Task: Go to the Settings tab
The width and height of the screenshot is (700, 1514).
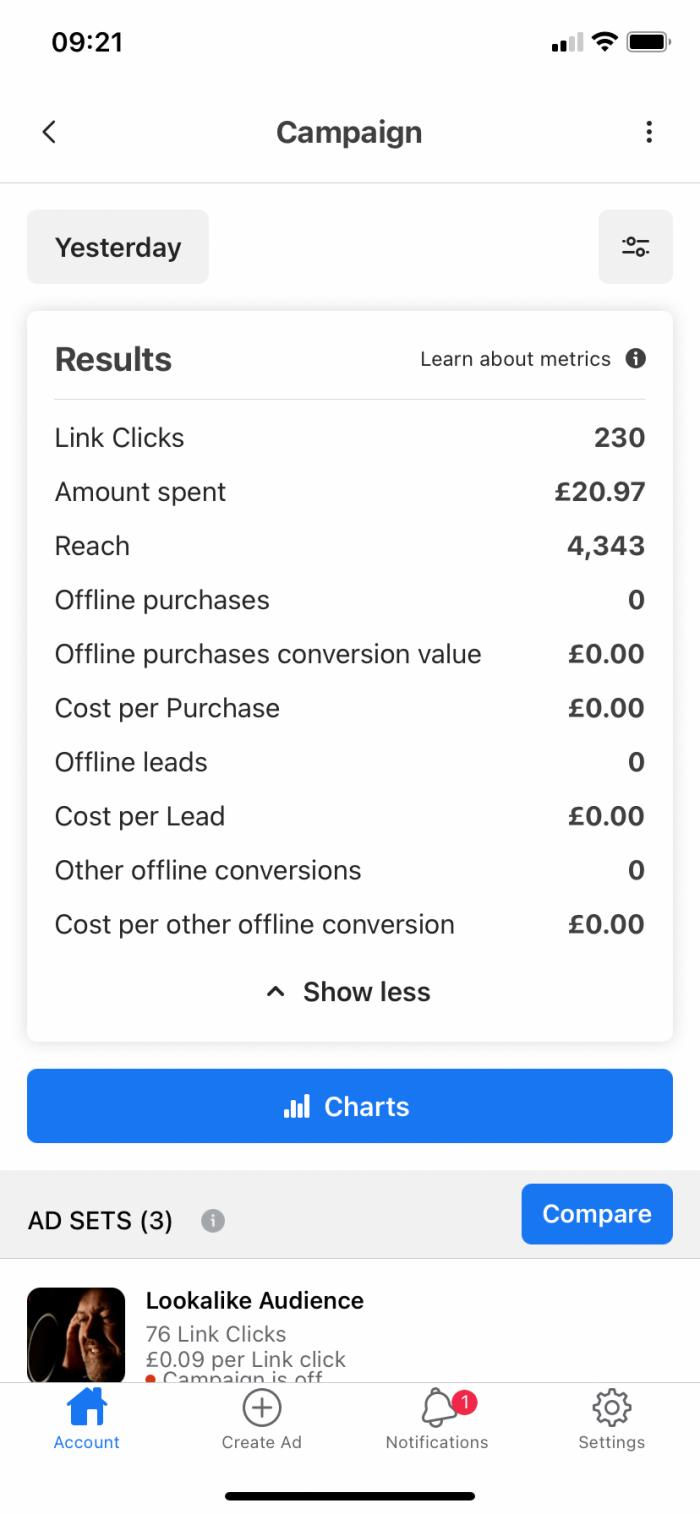Action: tap(611, 1420)
